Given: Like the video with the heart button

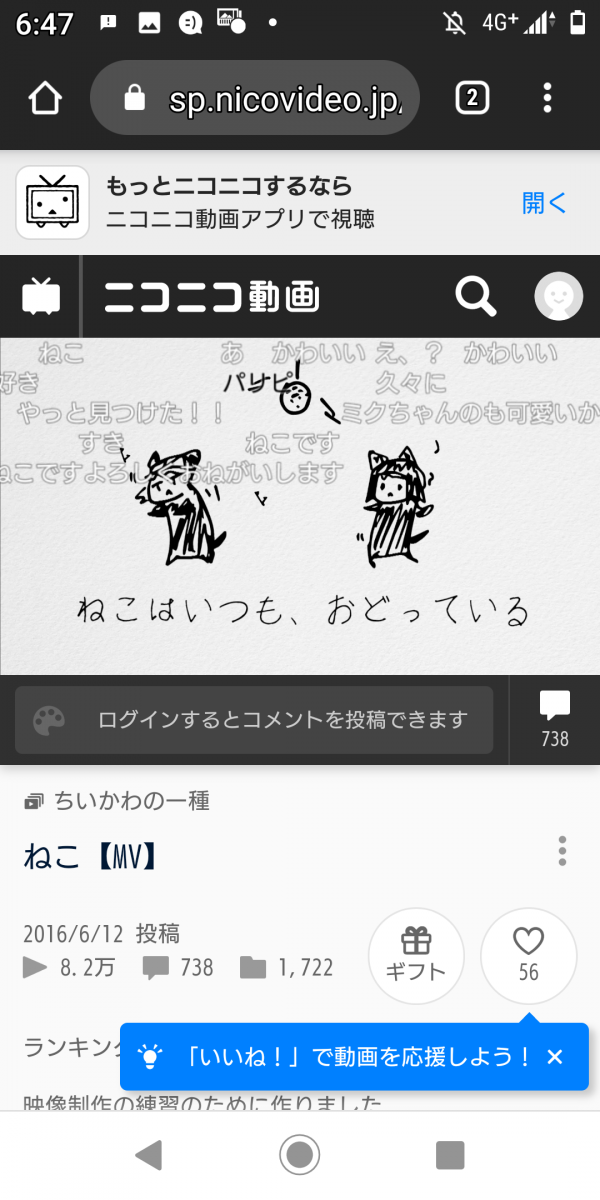Looking at the screenshot, I should coord(528,956).
